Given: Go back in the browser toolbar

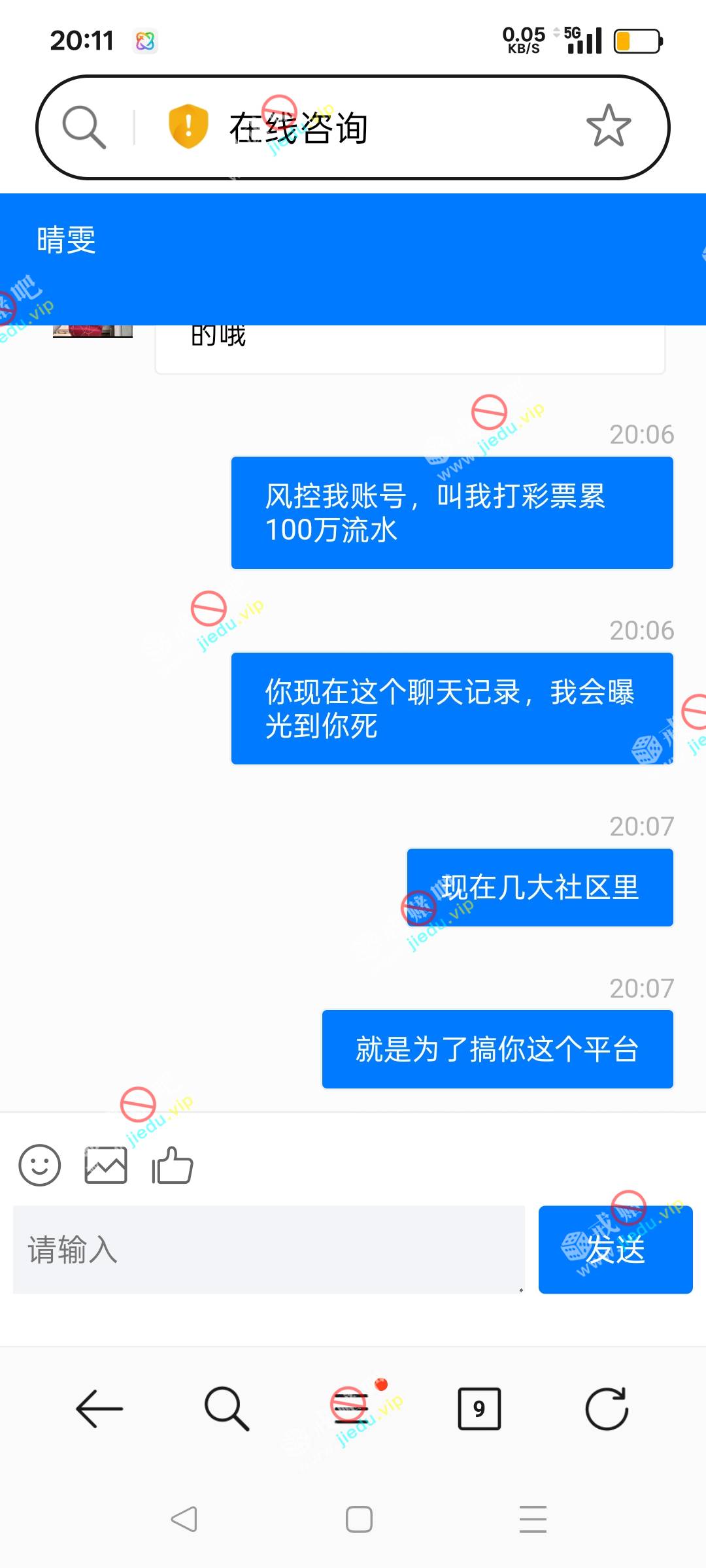Looking at the screenshot, I should [99, 1409].
